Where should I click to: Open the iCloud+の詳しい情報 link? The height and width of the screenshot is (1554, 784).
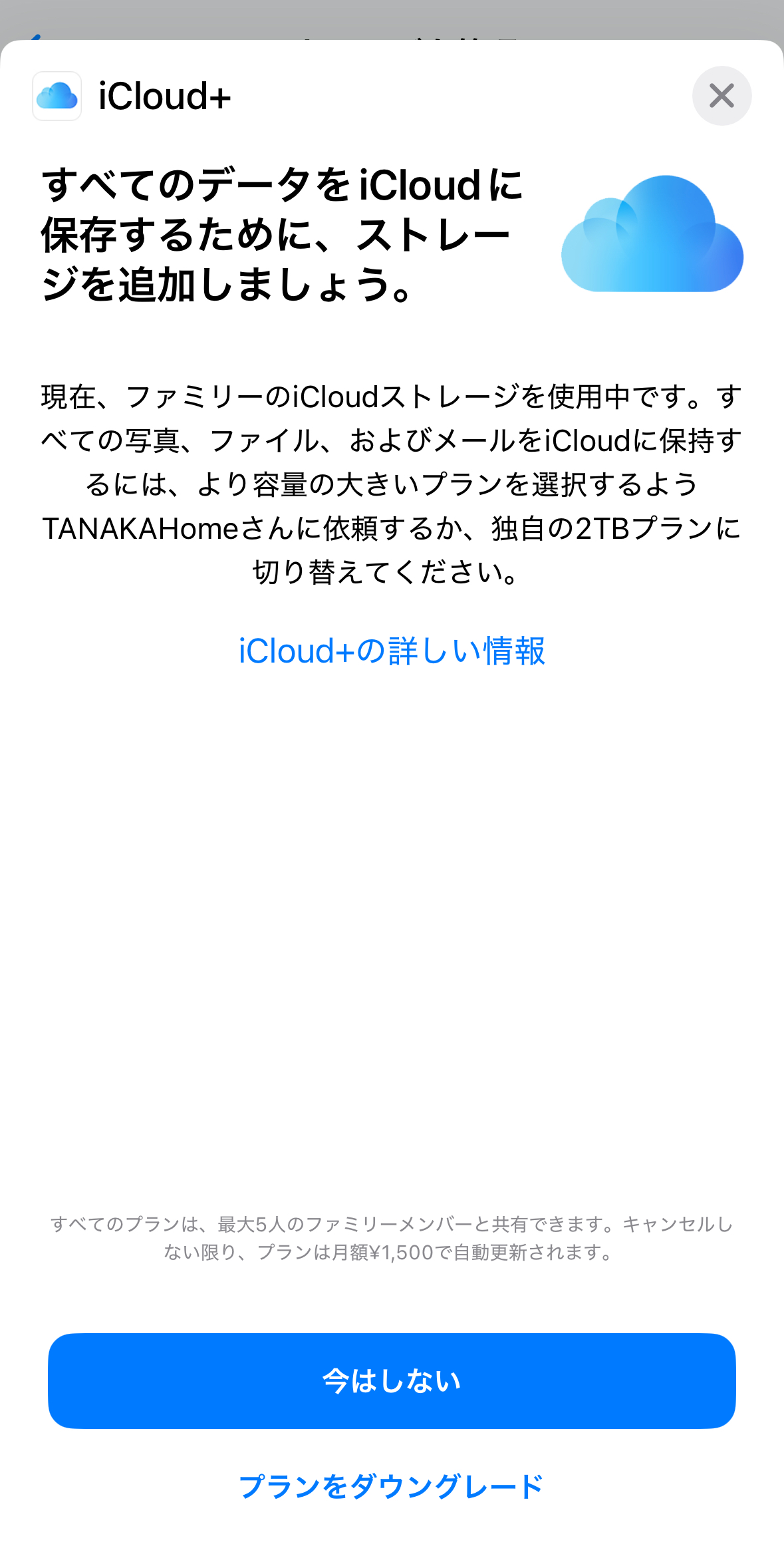[x=392, y=651]
